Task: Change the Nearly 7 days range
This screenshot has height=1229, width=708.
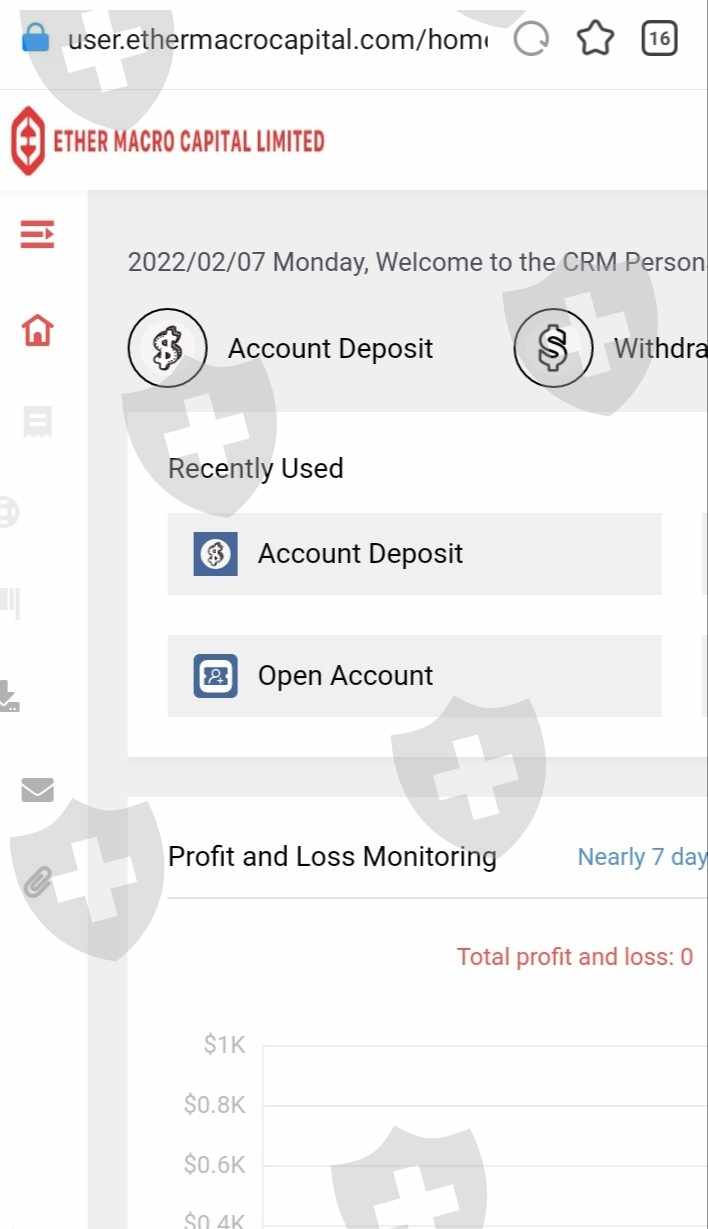Action: 642,857
